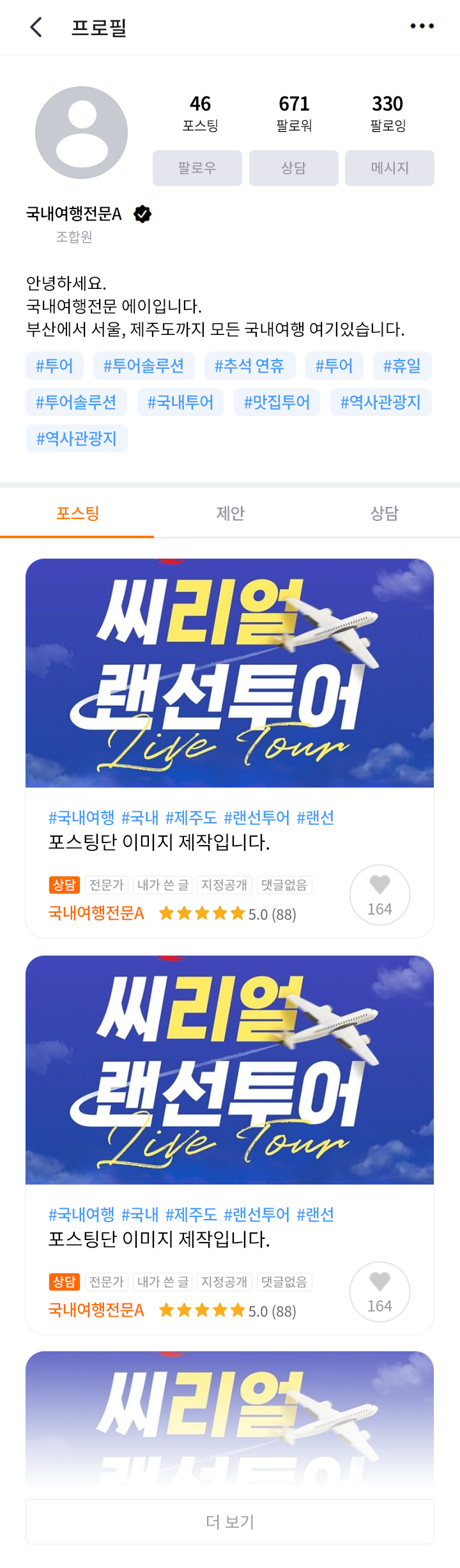This screenshot has width=460, height=1568.
Task: Tap the profile avatar picture
Action: tap(81, 133)
